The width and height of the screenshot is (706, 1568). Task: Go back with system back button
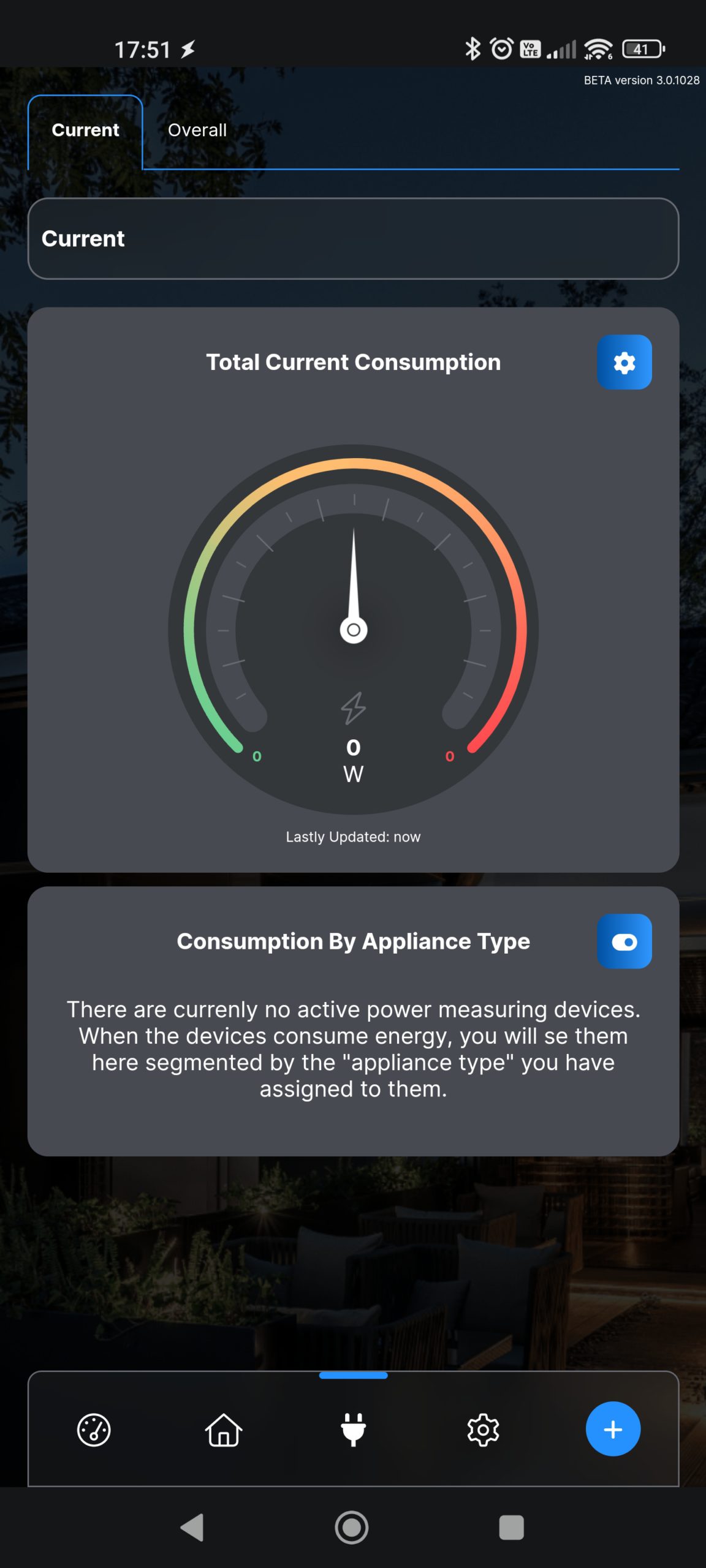192,1528
